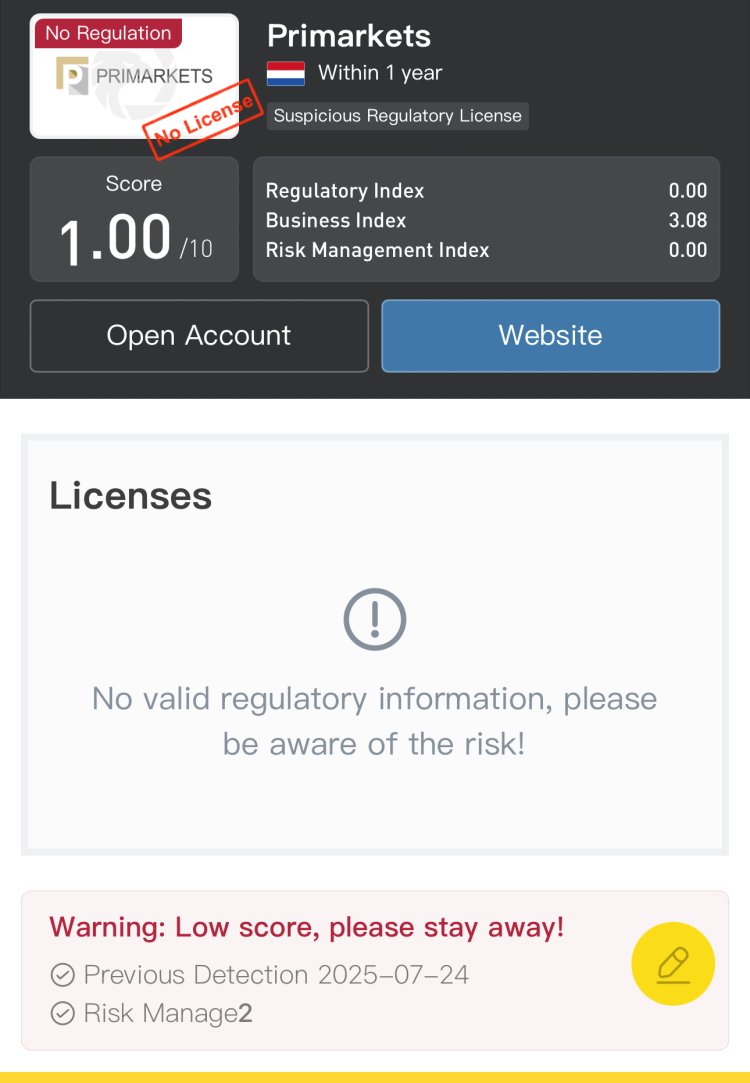The image size is (750, 1083).
Task: Open the broker site via the Website button
Action: tap(550, 335)
